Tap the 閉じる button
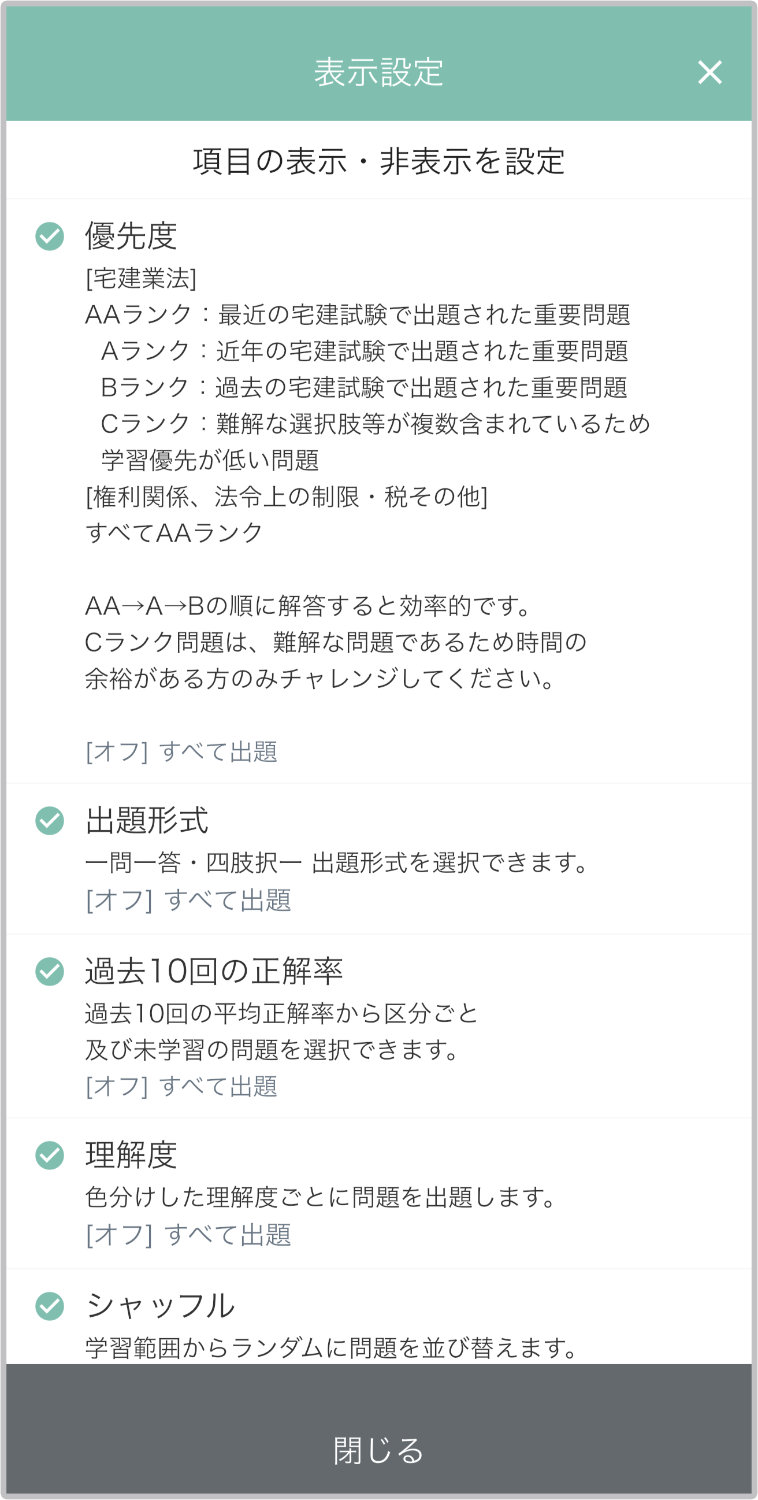Screen dimensions: 758x1500 pos(379,1450)
